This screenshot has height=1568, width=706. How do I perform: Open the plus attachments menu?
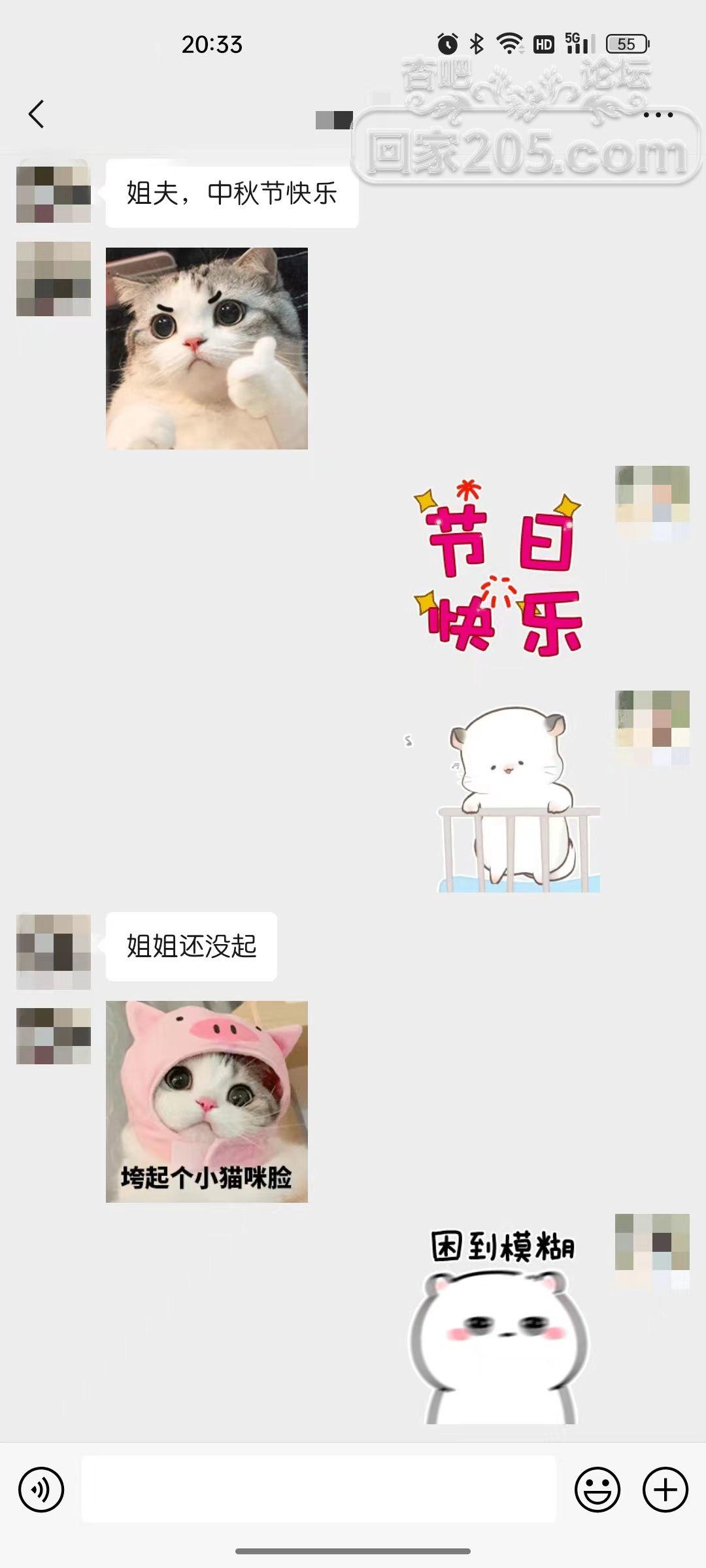tap(665, 1490)
